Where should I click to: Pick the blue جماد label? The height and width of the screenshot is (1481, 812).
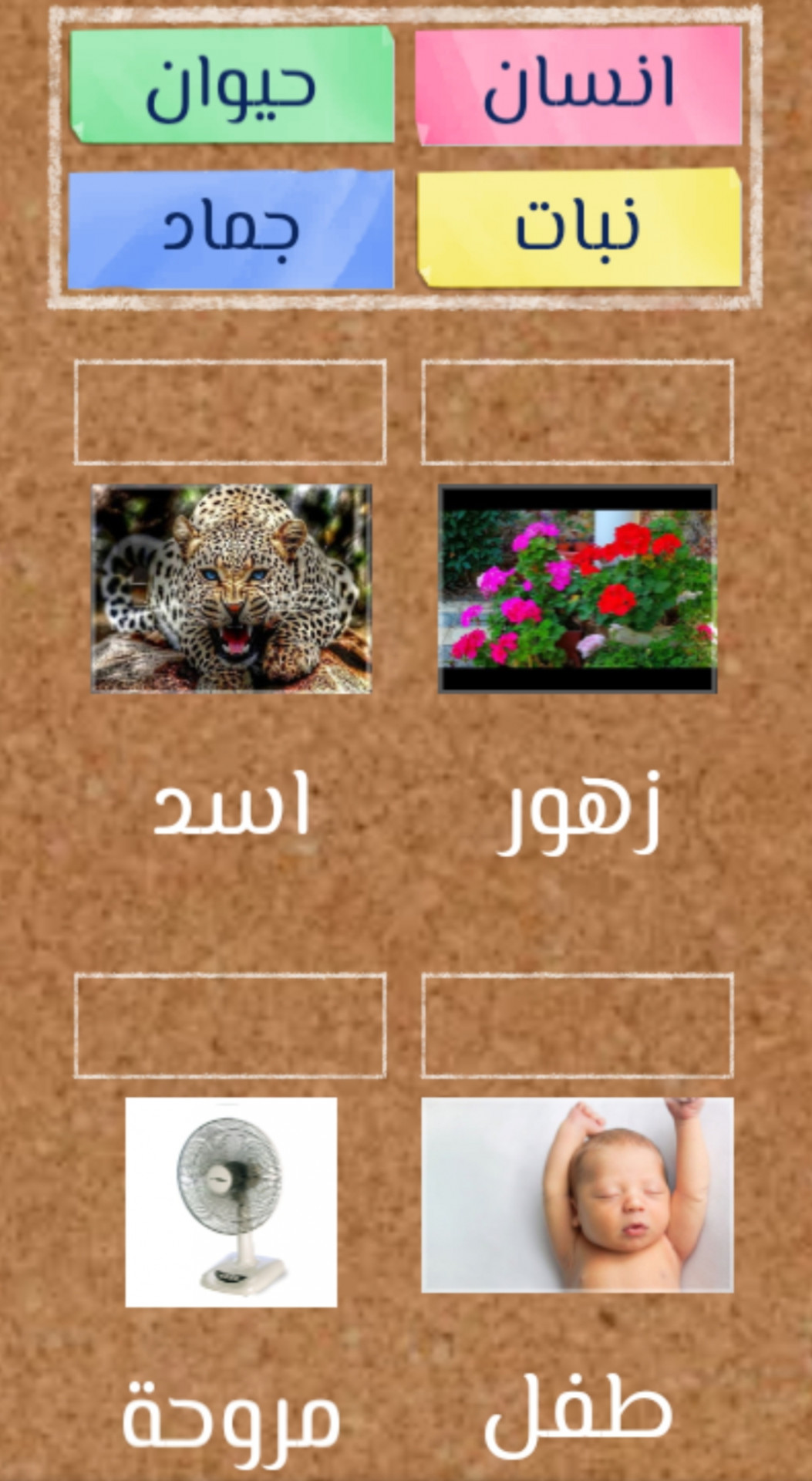click(231, 230)
